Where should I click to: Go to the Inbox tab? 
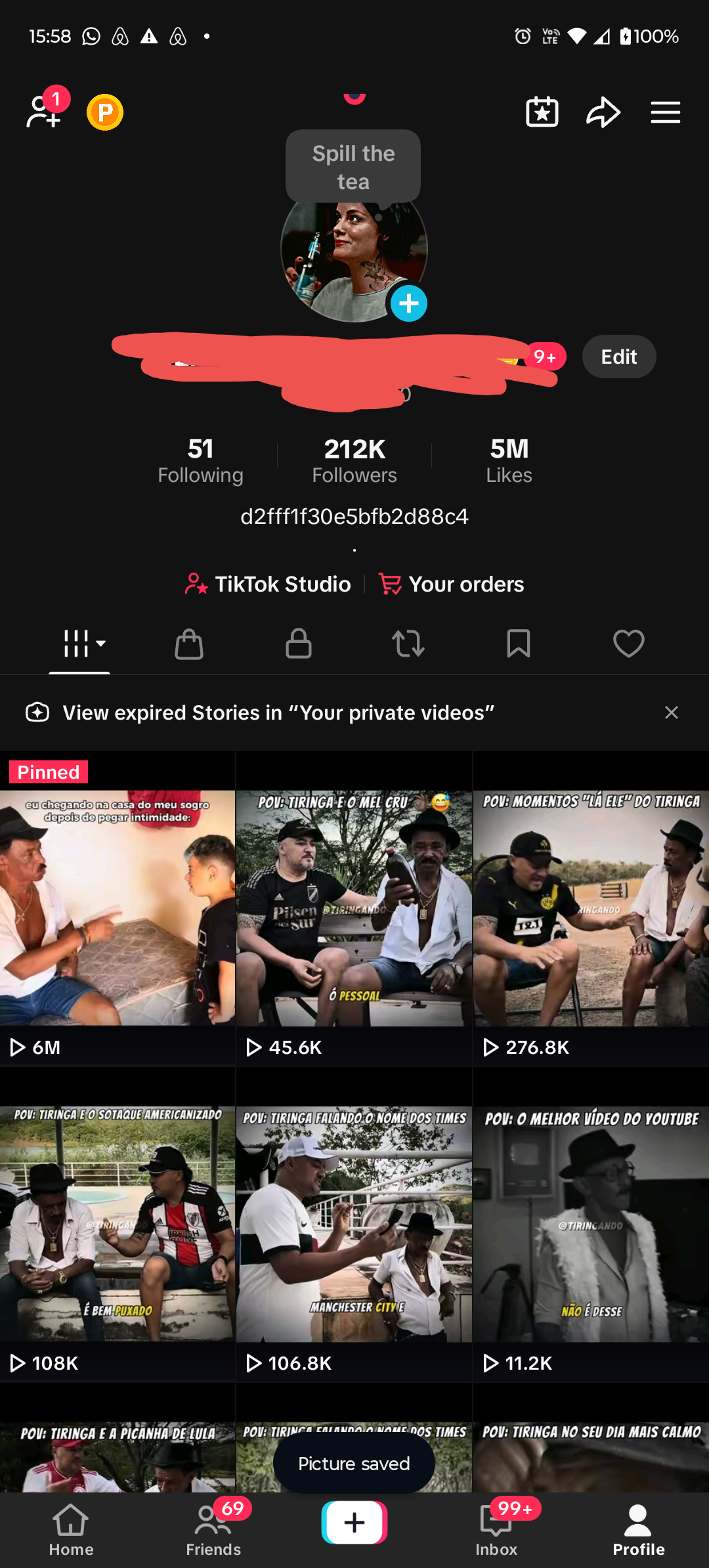tap(496, 1530)
